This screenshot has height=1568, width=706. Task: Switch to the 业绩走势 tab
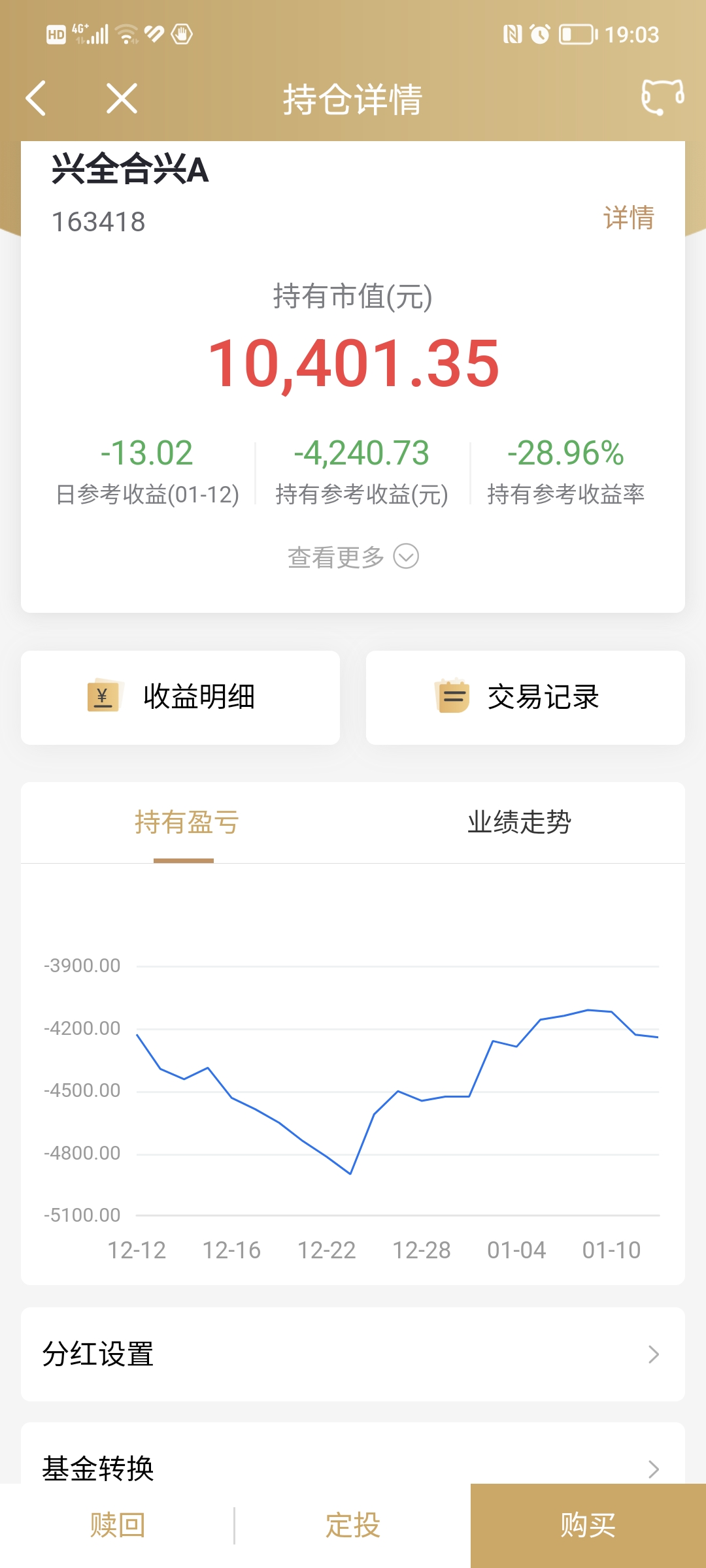(519, 823)
